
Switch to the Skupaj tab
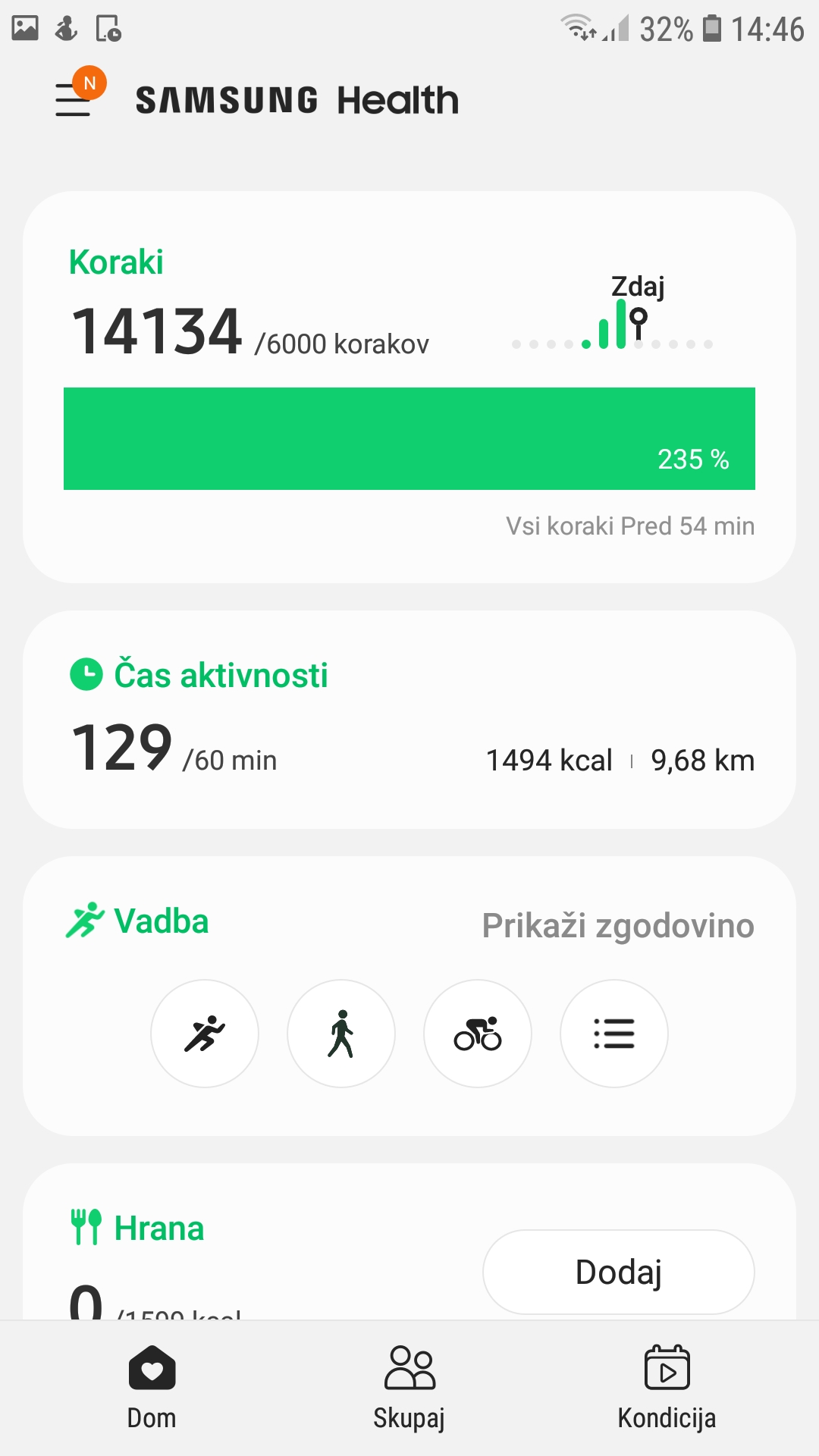point(409,1388)
